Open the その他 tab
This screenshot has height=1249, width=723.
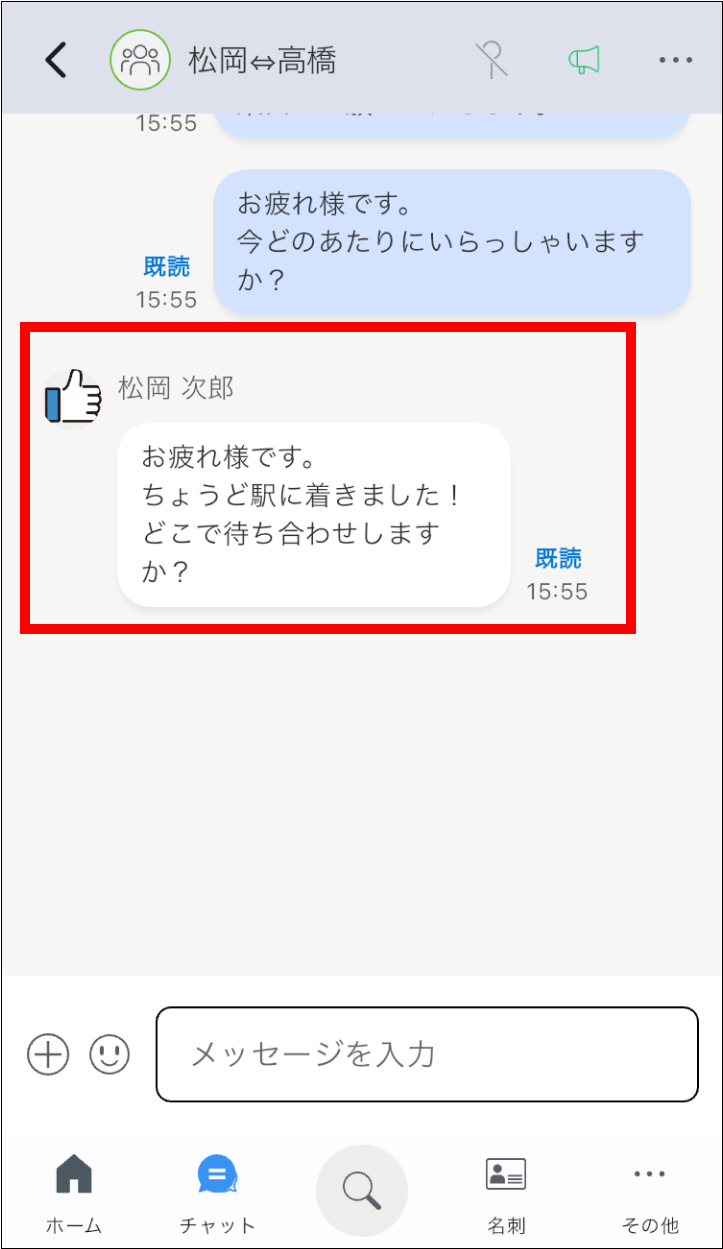649,1190
